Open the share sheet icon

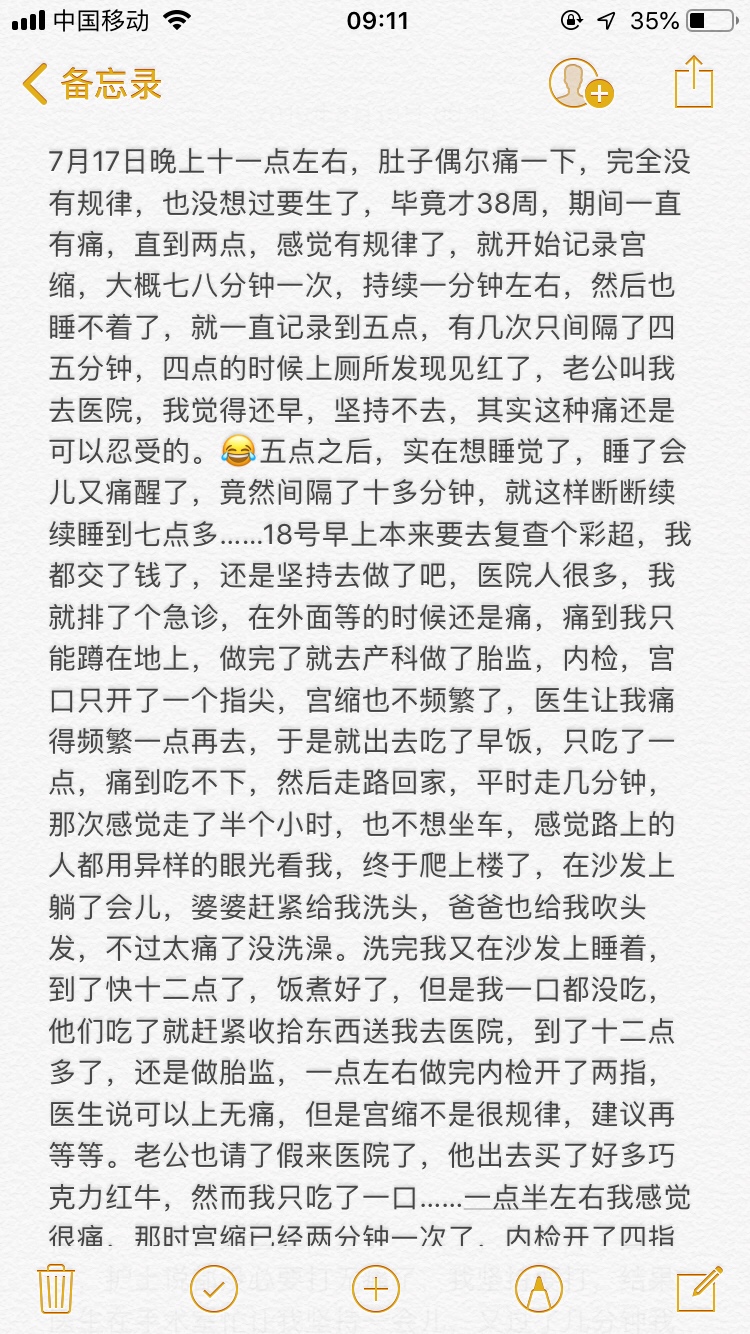pos(693,82)
